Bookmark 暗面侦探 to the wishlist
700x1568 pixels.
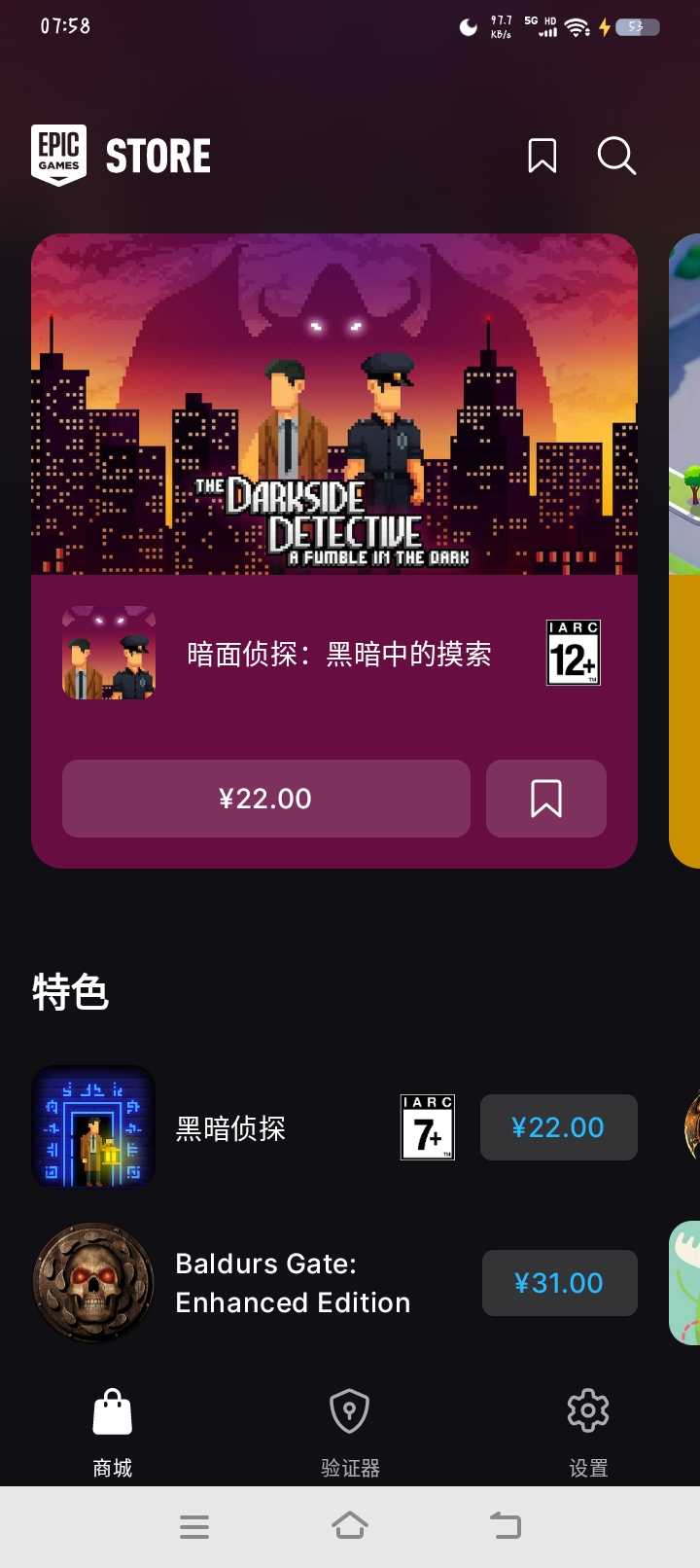tap(545, 799)
